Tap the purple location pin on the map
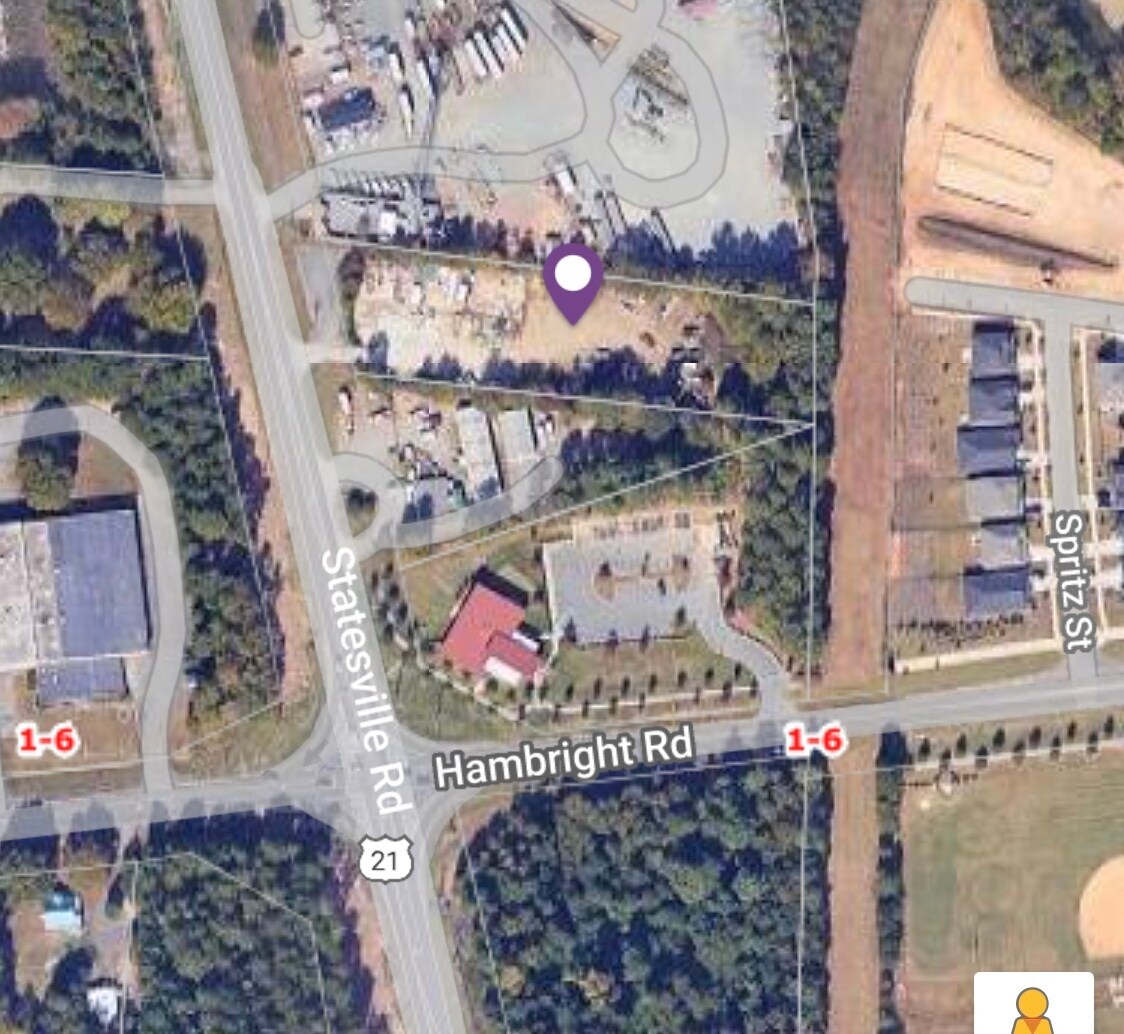Viewport: 1124px width, 1034px height. 573,278
